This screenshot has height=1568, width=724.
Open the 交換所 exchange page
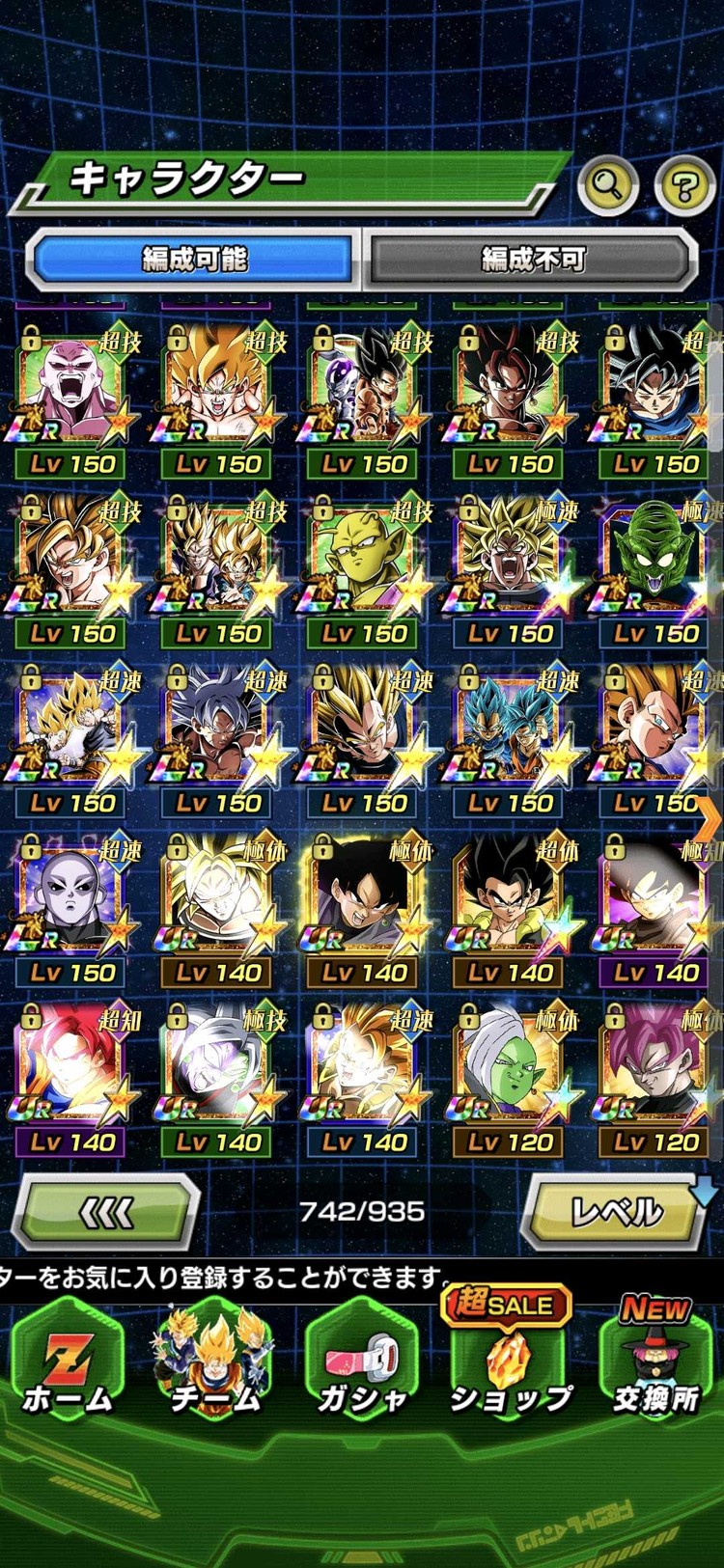pos(656,1362)
